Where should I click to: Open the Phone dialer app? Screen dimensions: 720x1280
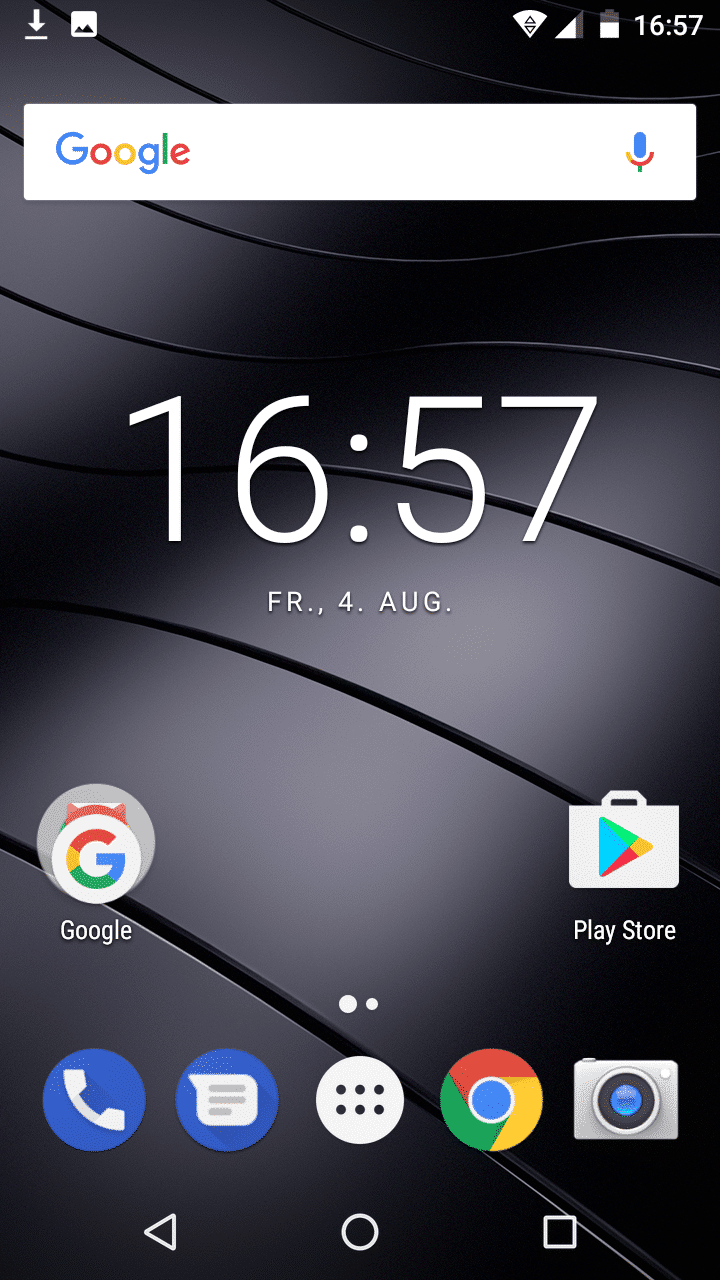coord(94,1100)
